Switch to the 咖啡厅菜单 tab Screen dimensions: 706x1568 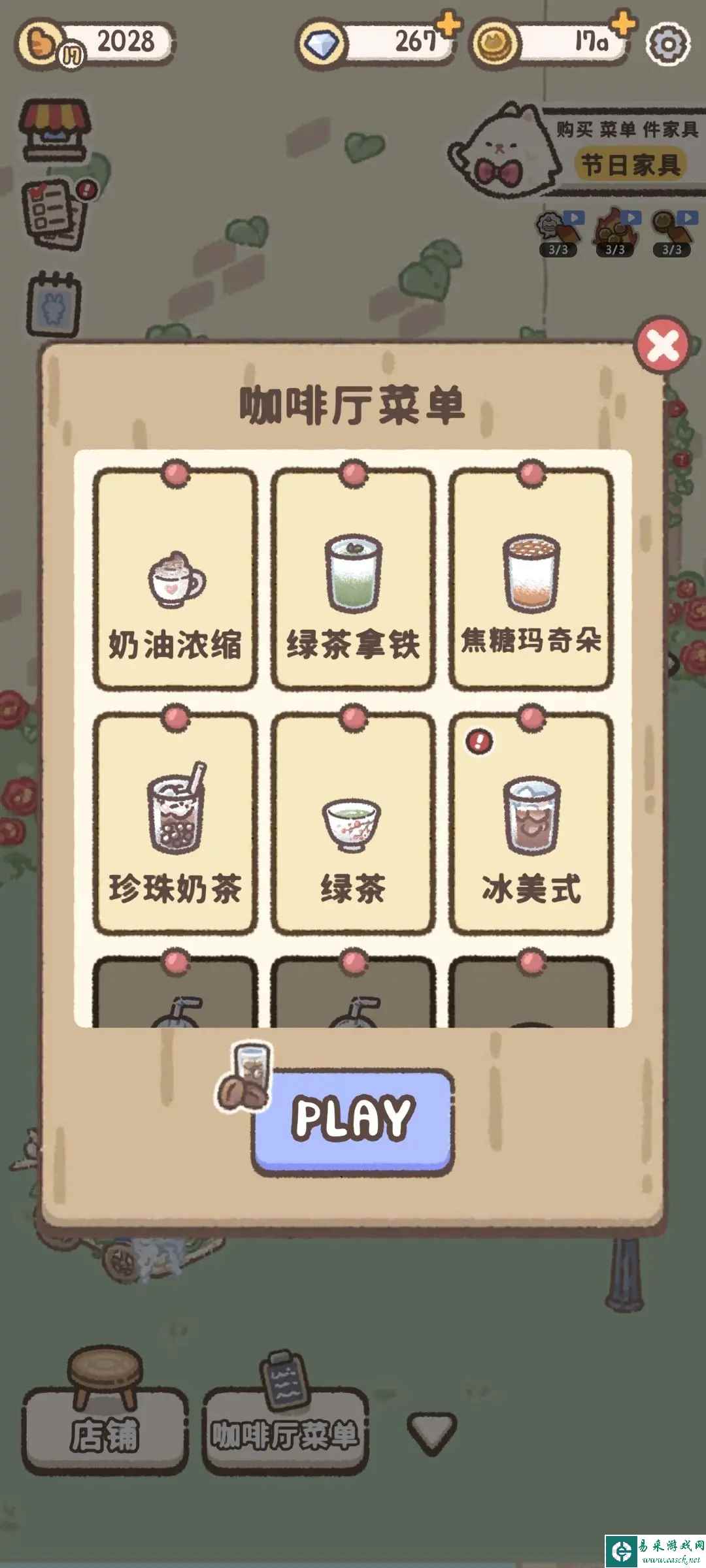tap(286, 1434)
